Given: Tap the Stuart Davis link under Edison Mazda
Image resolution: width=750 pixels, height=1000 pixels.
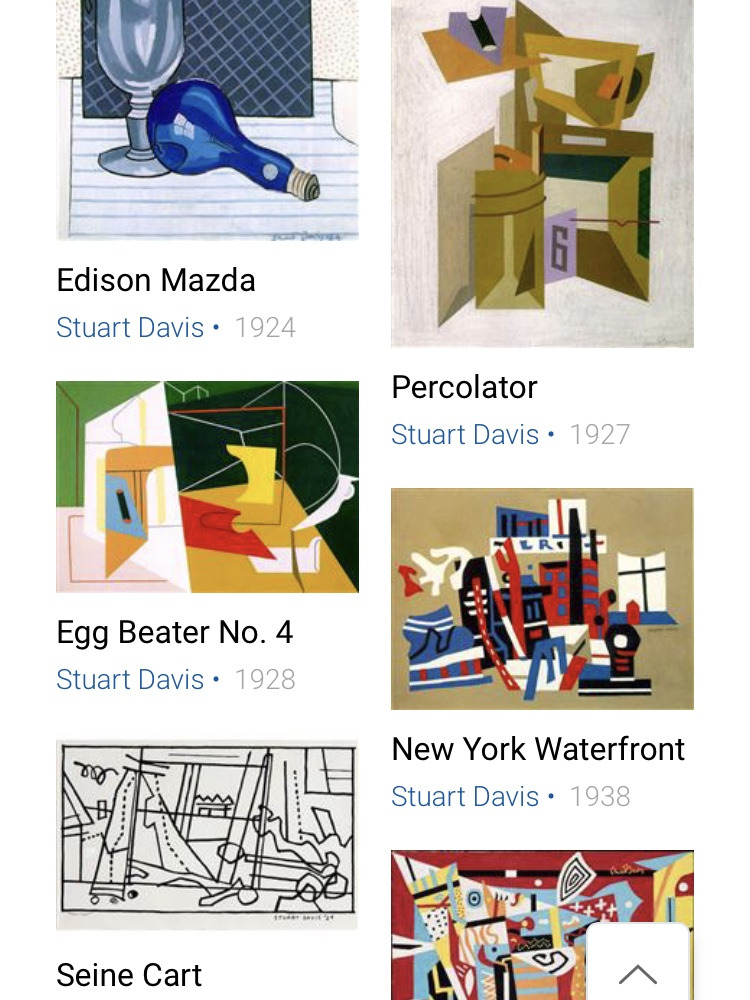Looking at the screenshot, I should [x=130, y=328].
